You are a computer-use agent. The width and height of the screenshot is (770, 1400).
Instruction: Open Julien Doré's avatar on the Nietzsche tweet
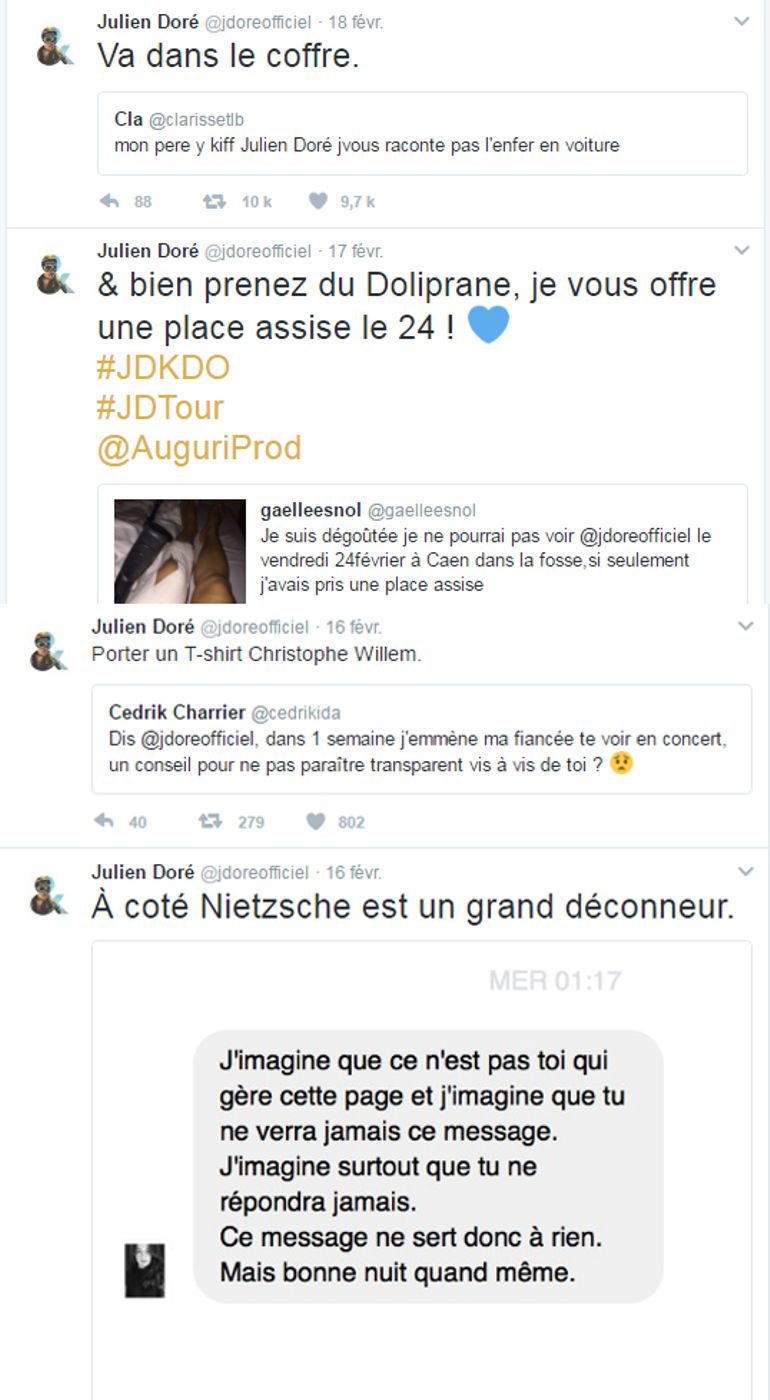click(x=48, y=894)
